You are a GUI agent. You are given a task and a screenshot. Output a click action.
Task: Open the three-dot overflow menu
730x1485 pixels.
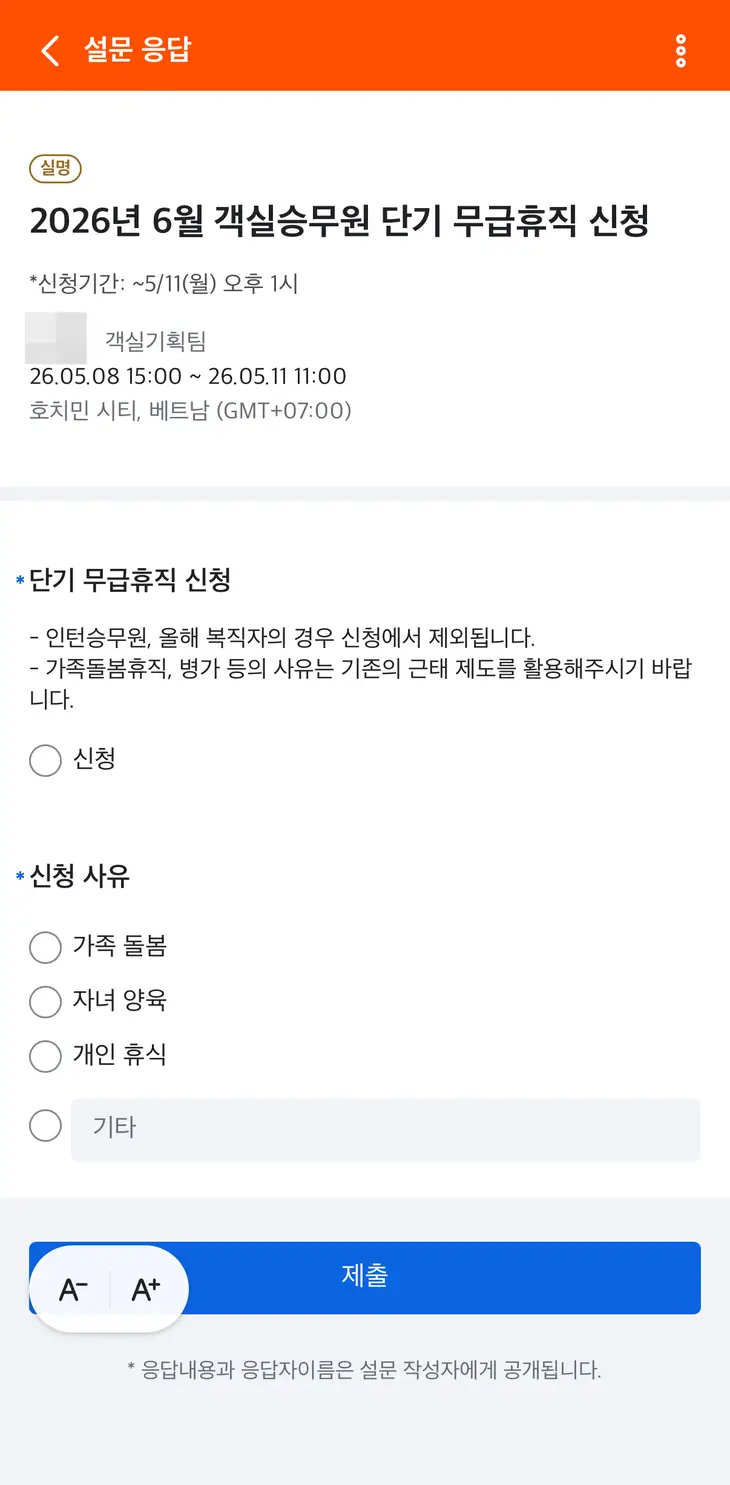coord(681,50)
